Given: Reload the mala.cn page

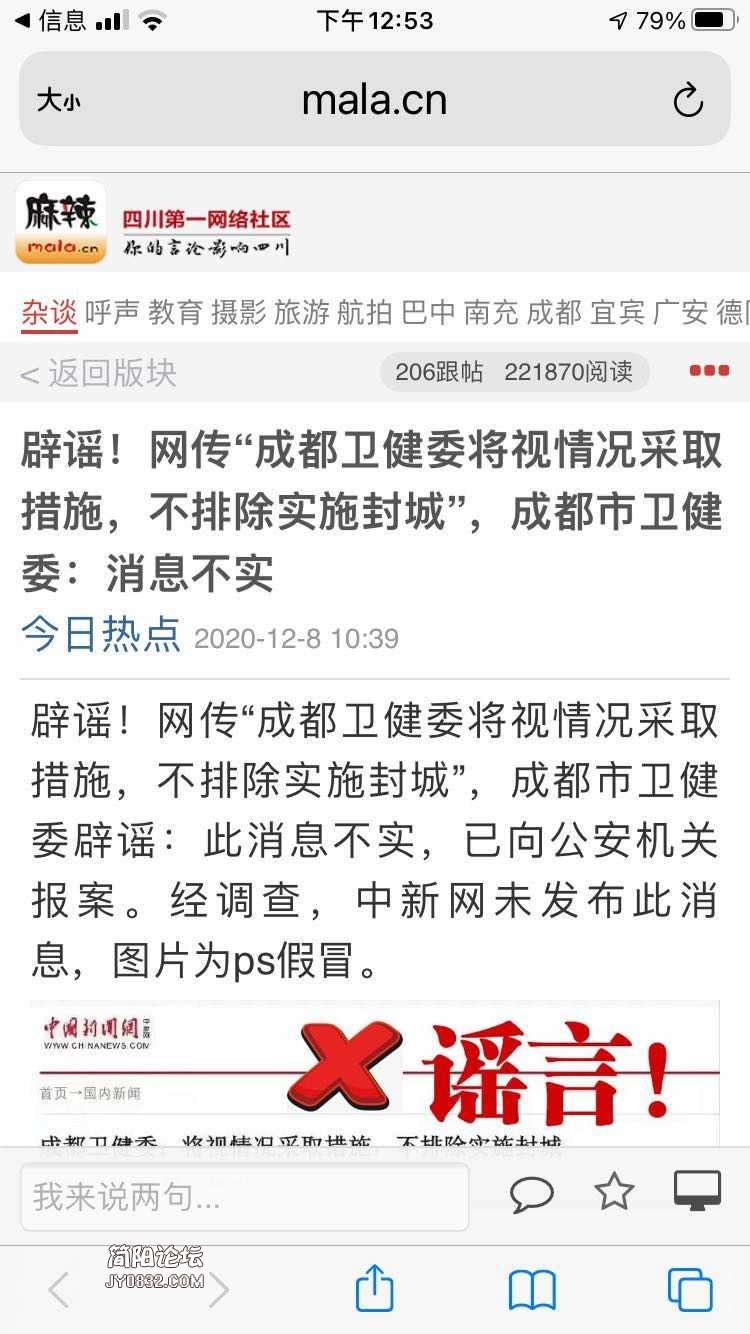Looking at the screenshot, I should pyautogui.click(x=688, y=100).
